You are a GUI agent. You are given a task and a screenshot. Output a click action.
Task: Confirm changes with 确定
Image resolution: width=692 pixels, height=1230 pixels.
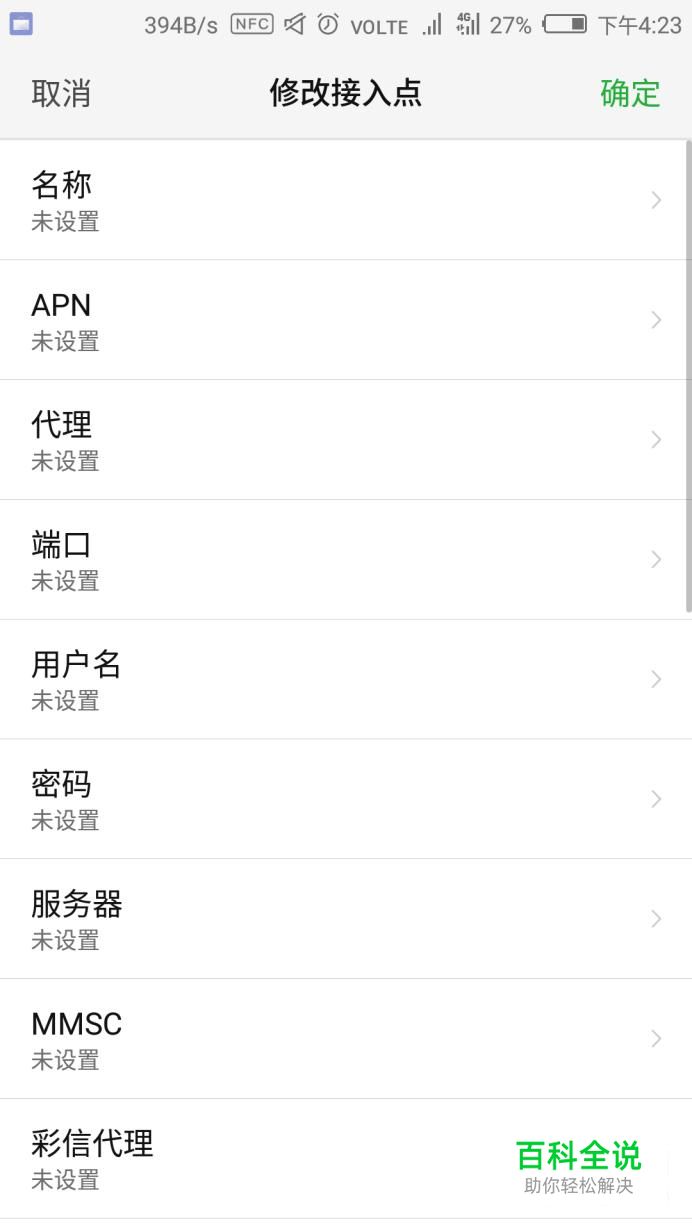630,93
